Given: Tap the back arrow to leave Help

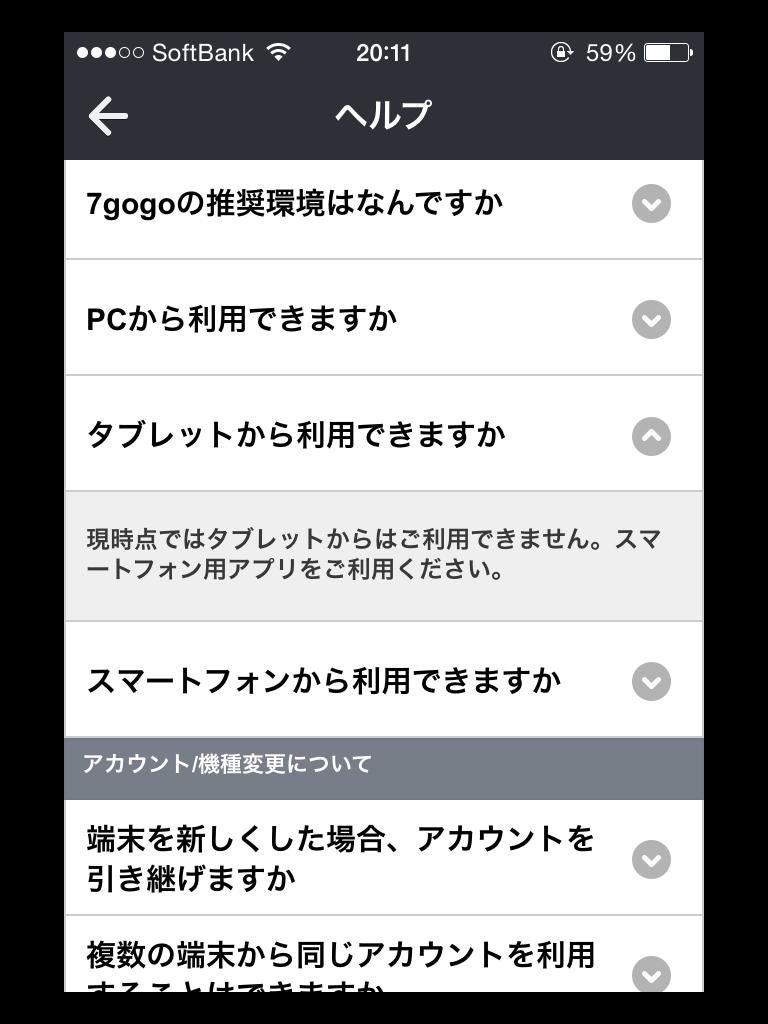Looking at the screenshot, I should 106,115.
